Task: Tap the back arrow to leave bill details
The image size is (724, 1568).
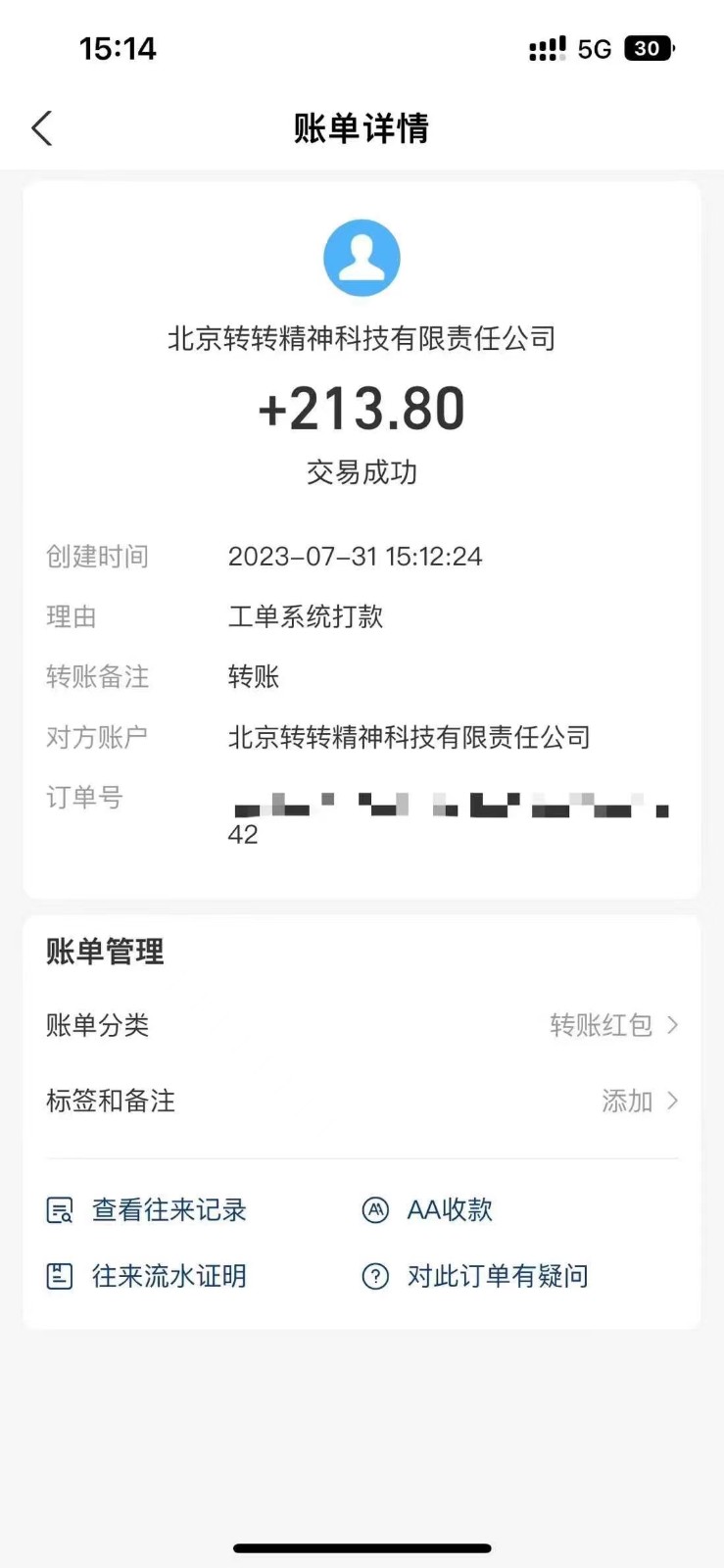Action: (40, 127)
